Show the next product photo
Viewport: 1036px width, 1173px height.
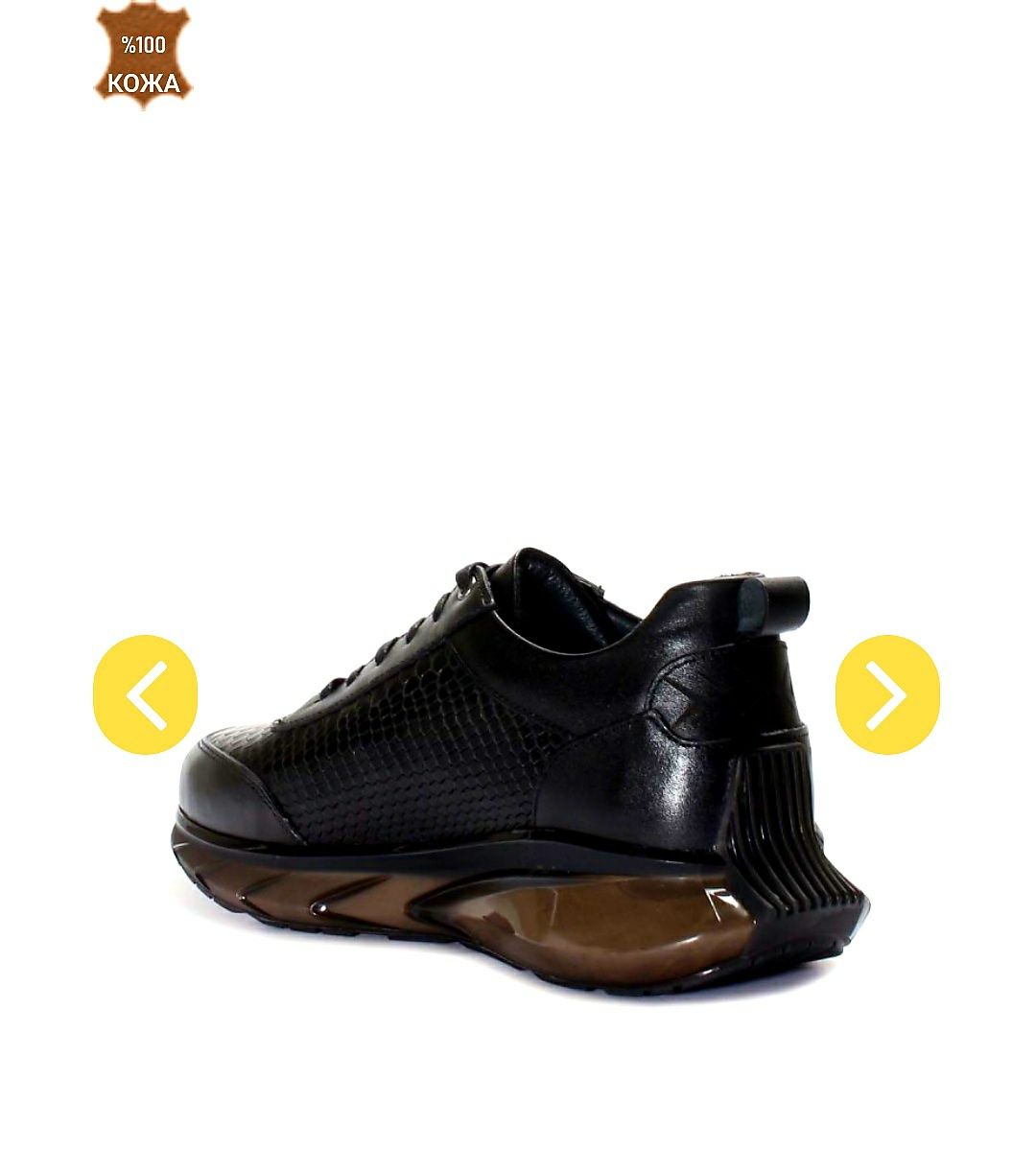pyautogui.click(x=887, y=694)
